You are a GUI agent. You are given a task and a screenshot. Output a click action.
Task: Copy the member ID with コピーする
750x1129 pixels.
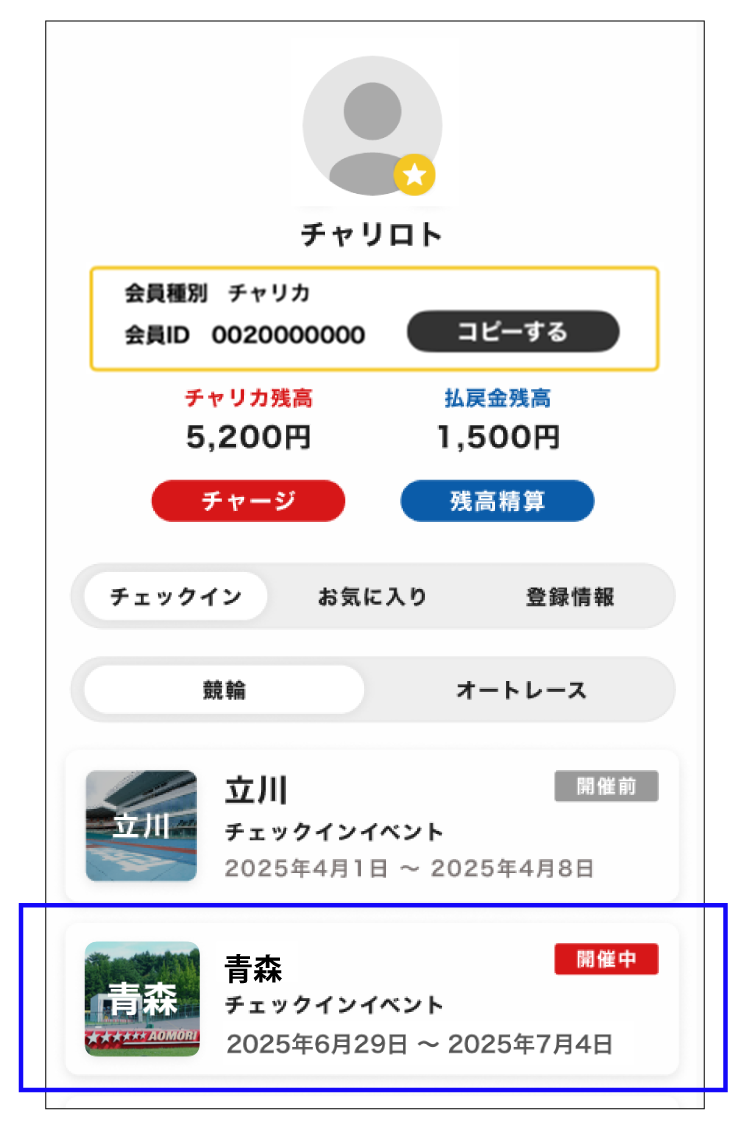tap(512, 331)
